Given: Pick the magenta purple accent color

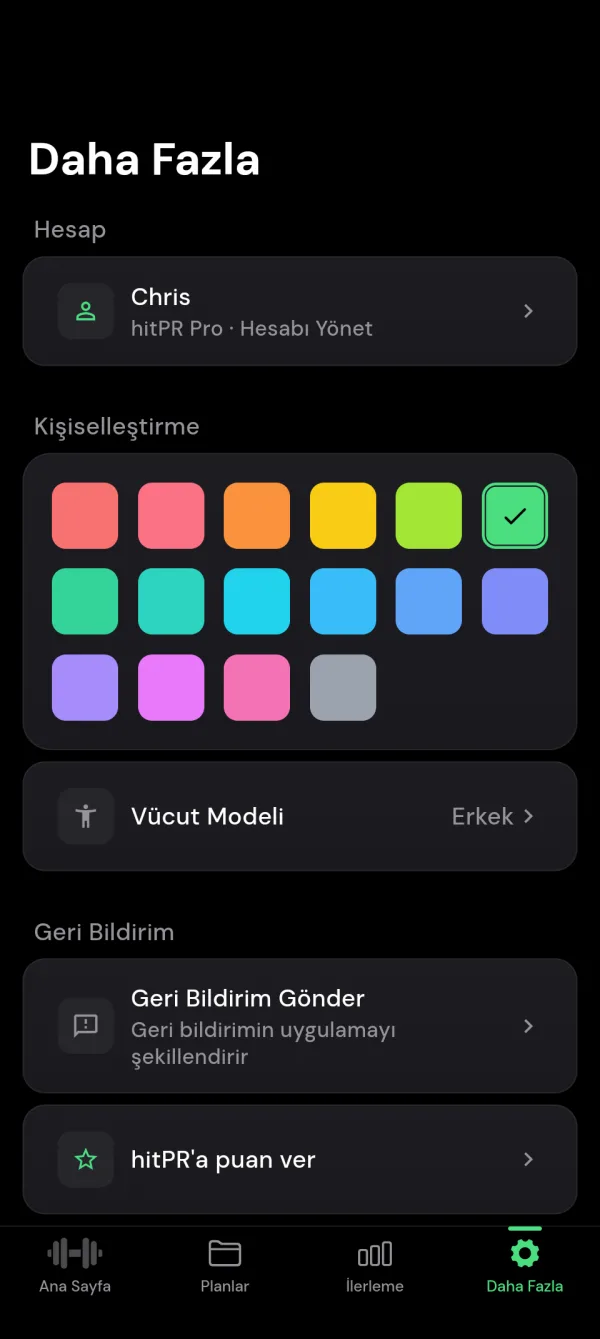Looking at the screenshot, I should click(171, 688).
